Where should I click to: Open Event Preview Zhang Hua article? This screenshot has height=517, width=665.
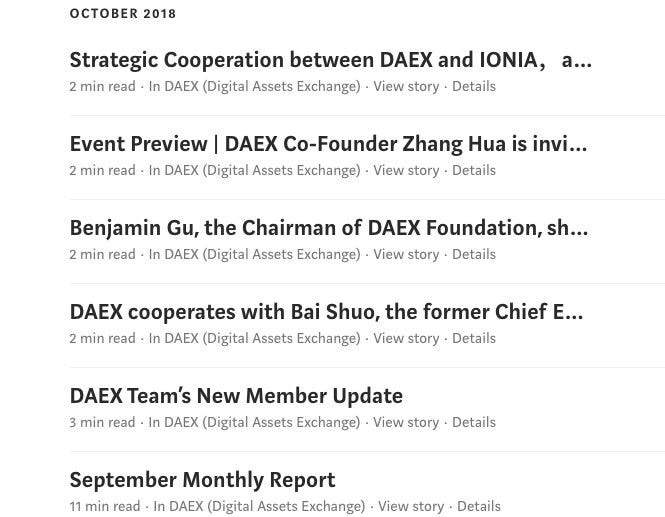pyautogui.click(x=328, y=144)
